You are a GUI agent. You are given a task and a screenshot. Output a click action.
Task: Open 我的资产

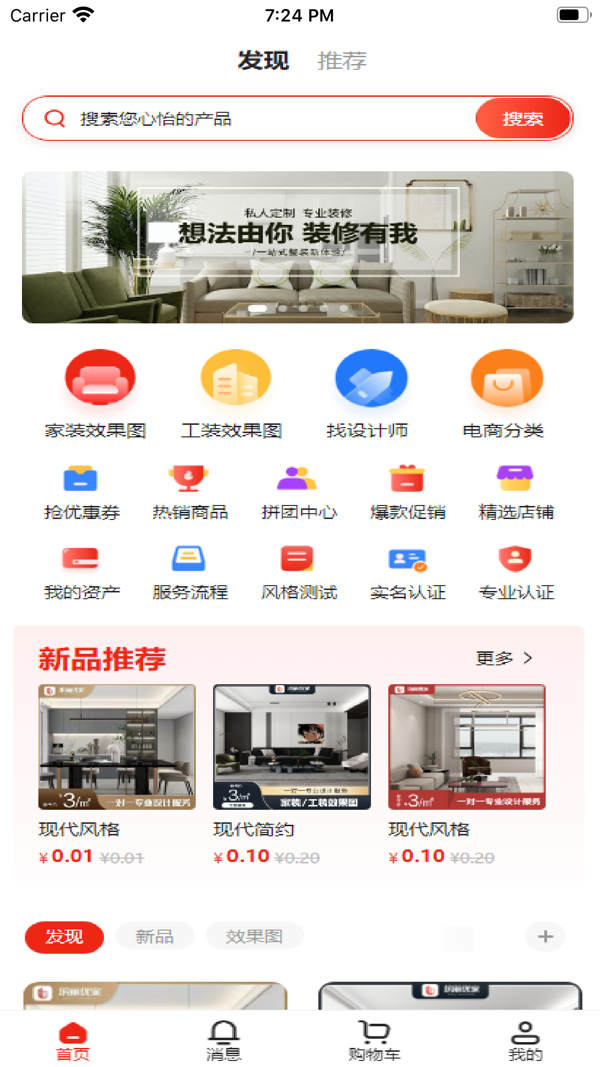81,572
